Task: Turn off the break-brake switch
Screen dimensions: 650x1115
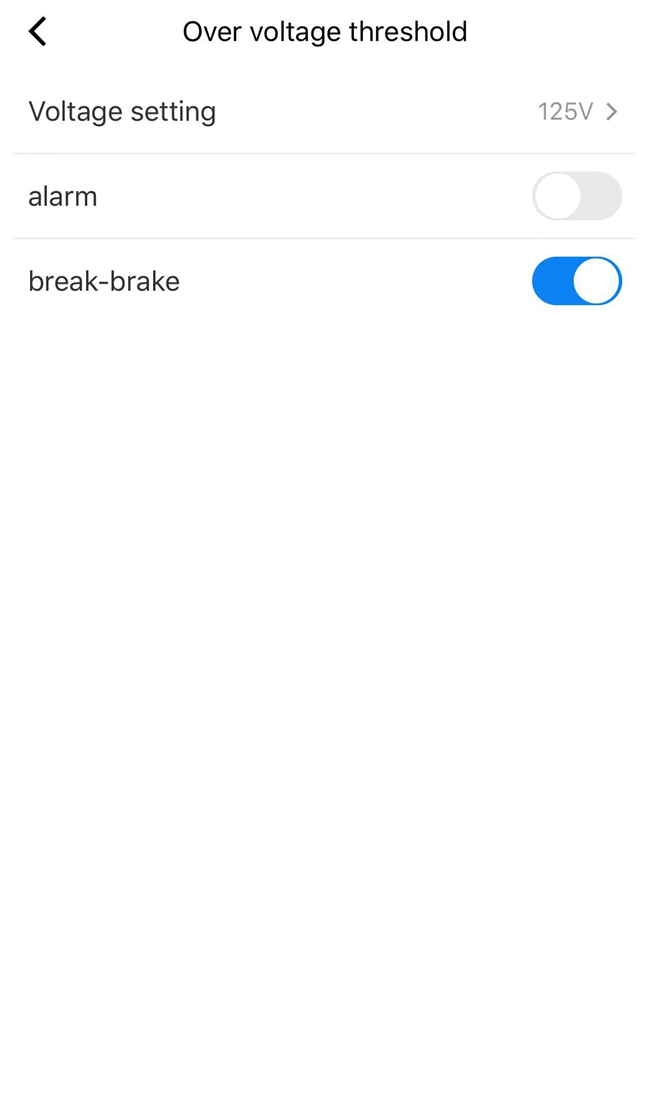Action: (x=576, y=281)
